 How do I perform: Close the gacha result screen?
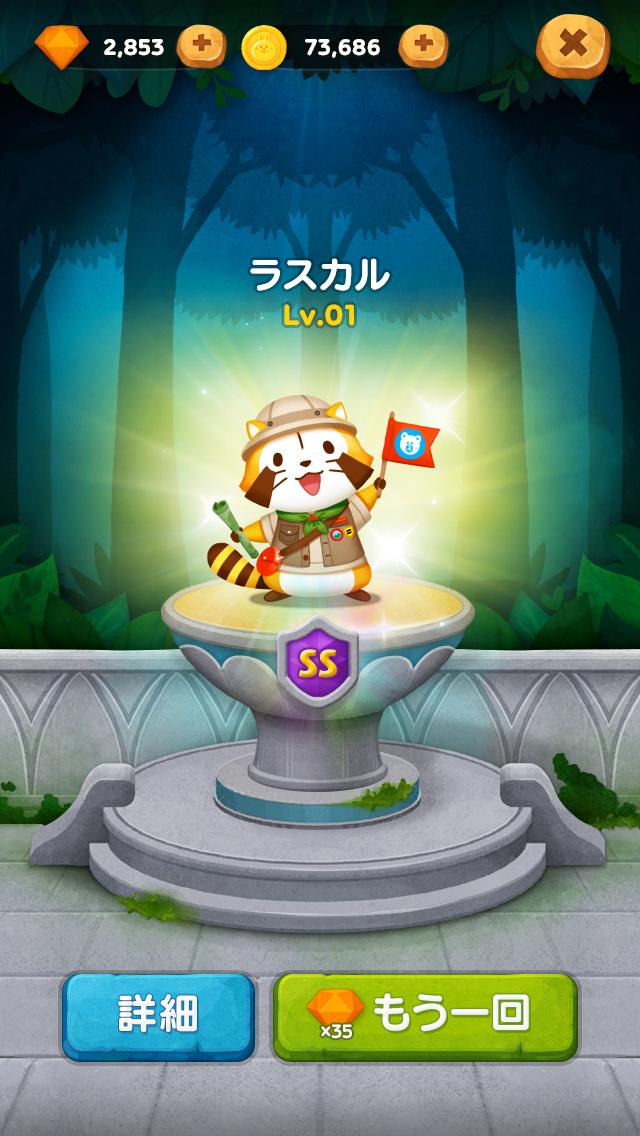(x=573, y=45)
